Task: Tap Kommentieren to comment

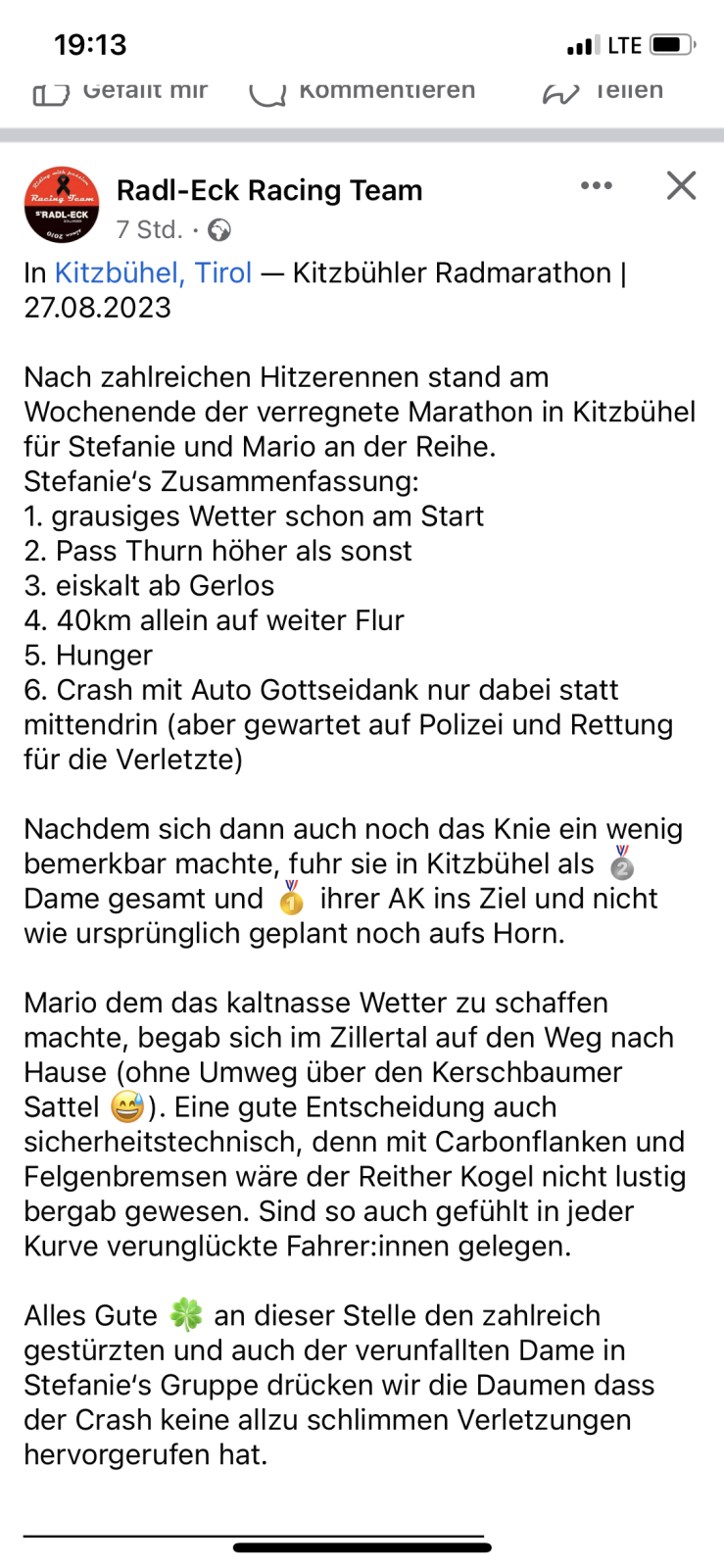Action: click(x=362, y=91)
